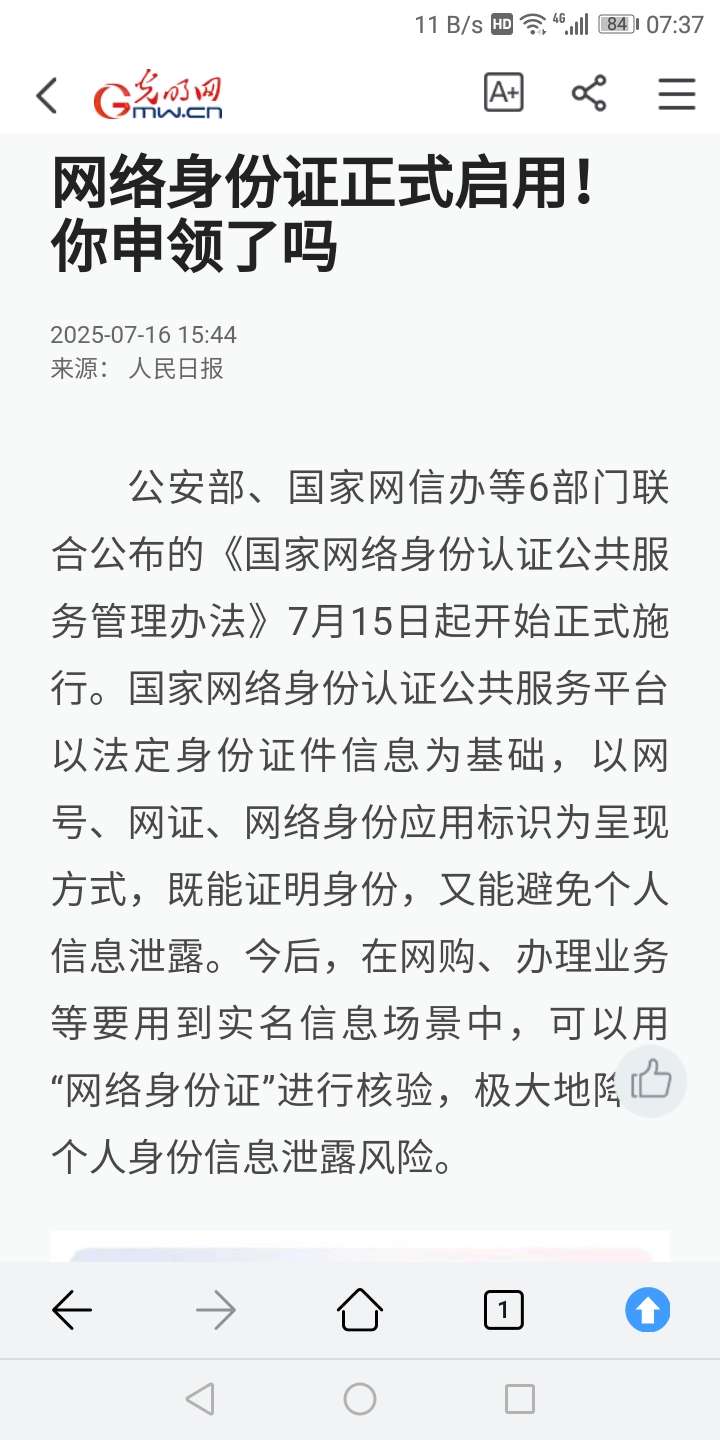Screen dimensions: 720x1440
Task: Go back using the top-left arrow
Action: 47,96
